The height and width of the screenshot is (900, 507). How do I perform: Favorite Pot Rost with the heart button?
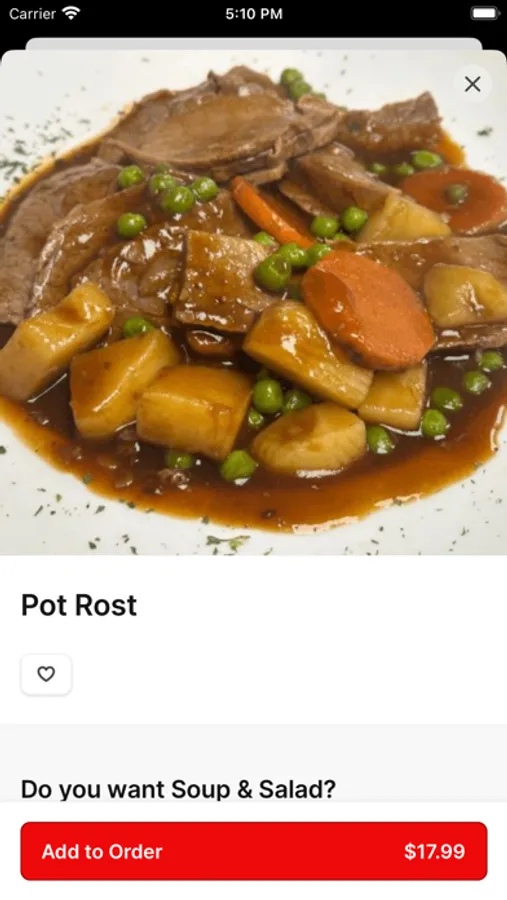tap(46, 674)
